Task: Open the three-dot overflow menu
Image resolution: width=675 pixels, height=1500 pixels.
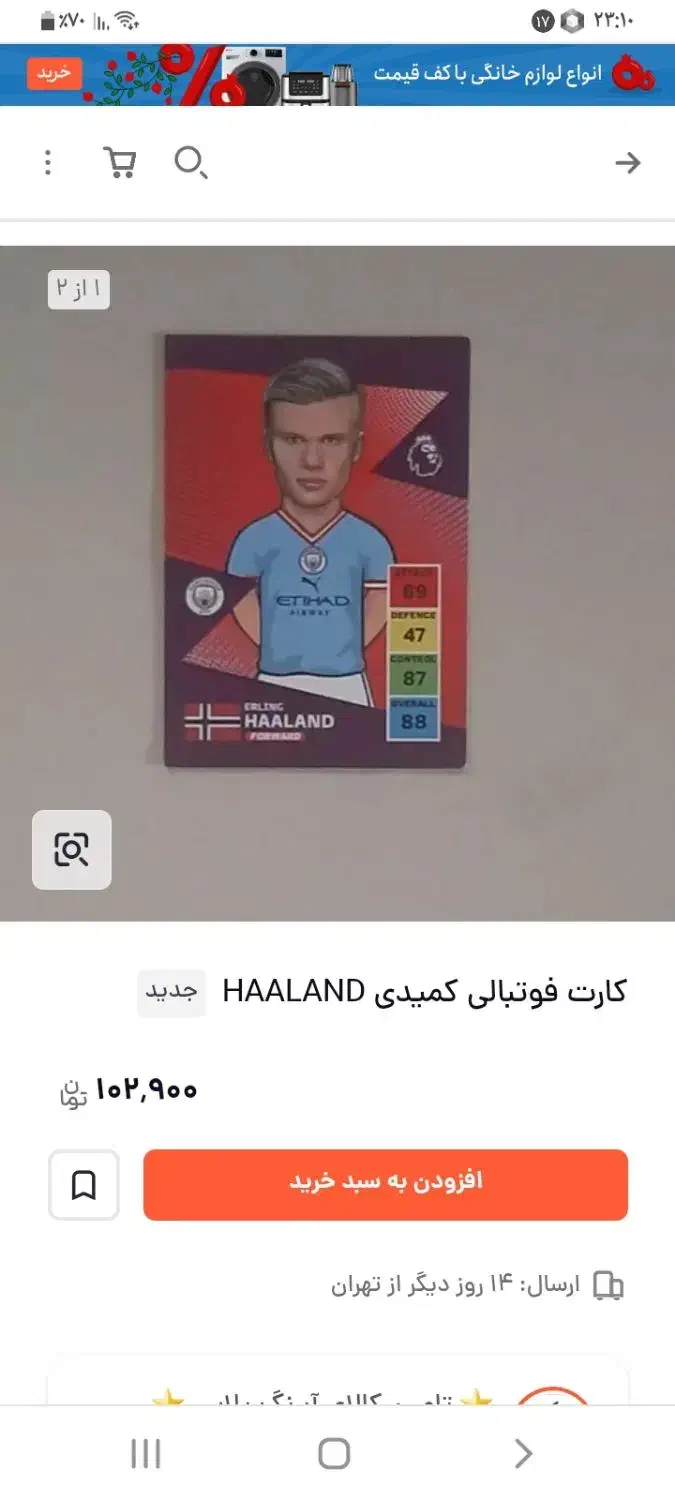Action: tap(47, 162)
